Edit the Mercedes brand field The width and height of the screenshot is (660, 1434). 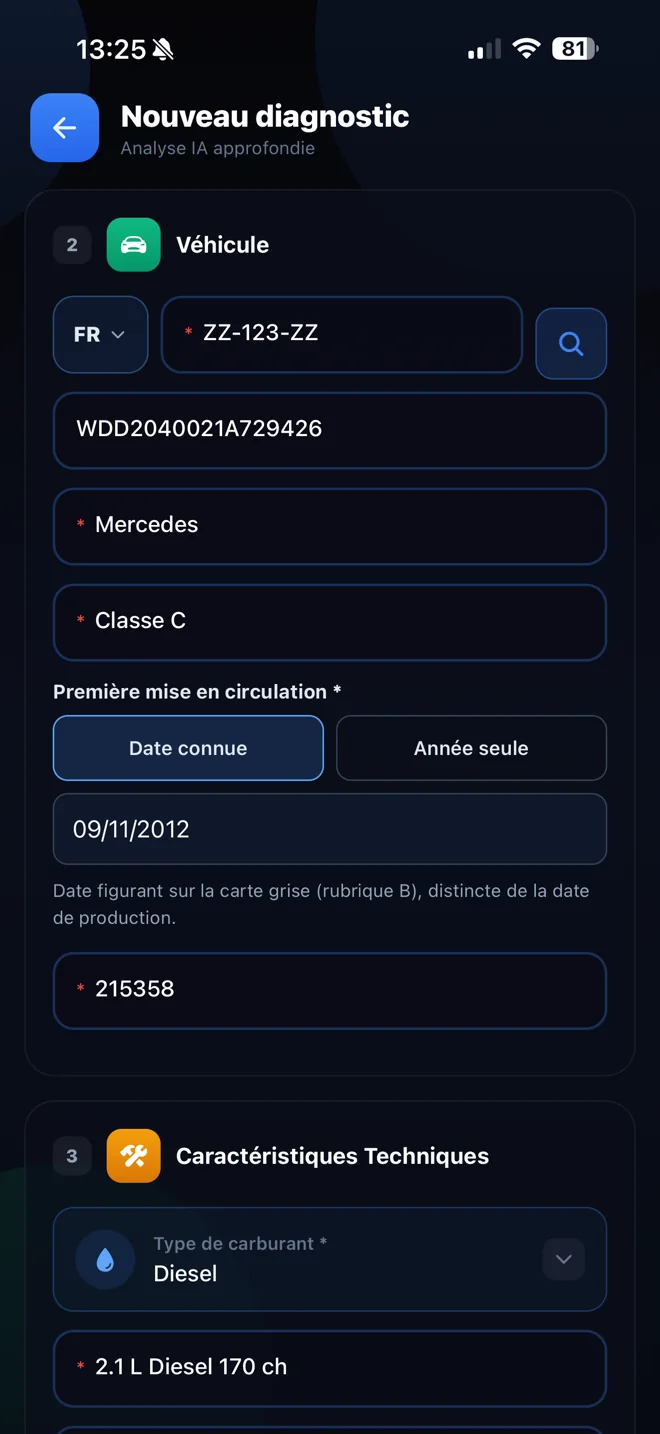330,526
